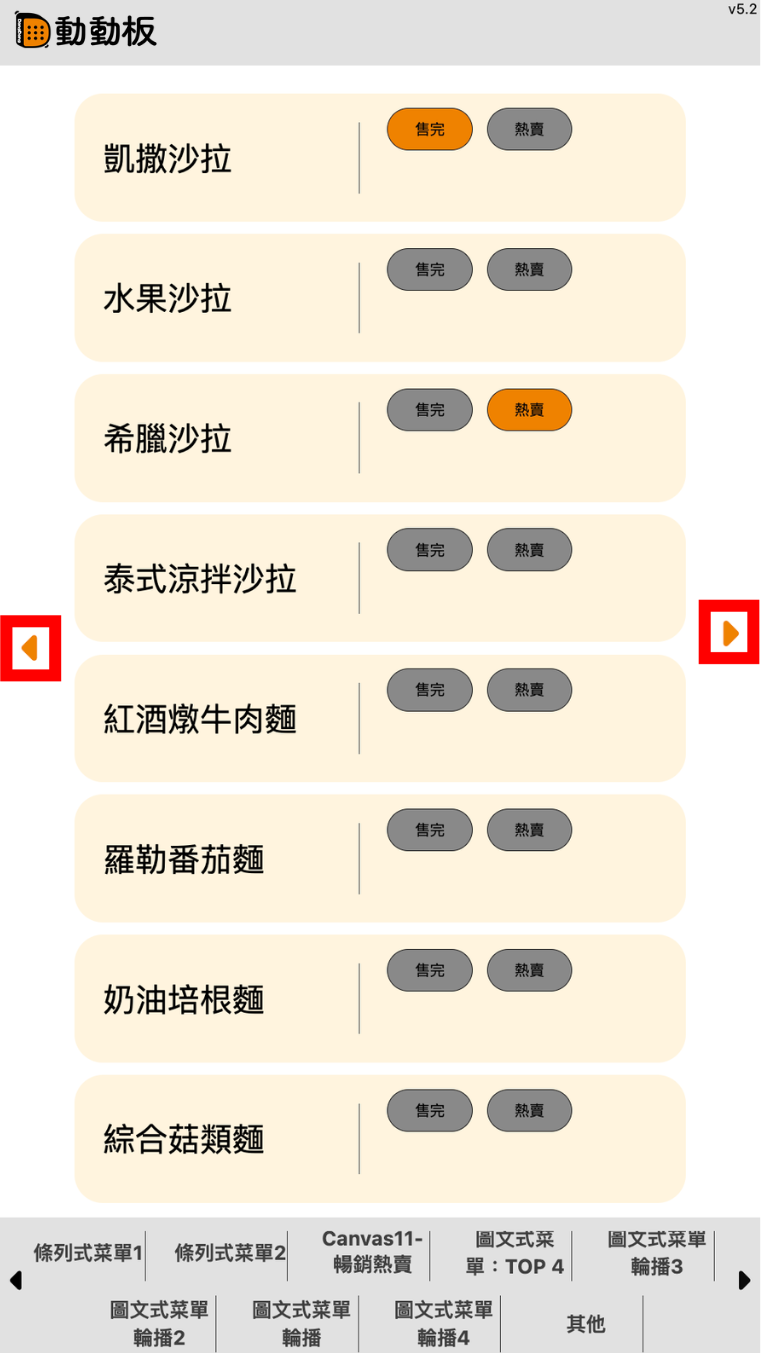Open 圖文式菜單輪播3 tab

point(657,1252)
